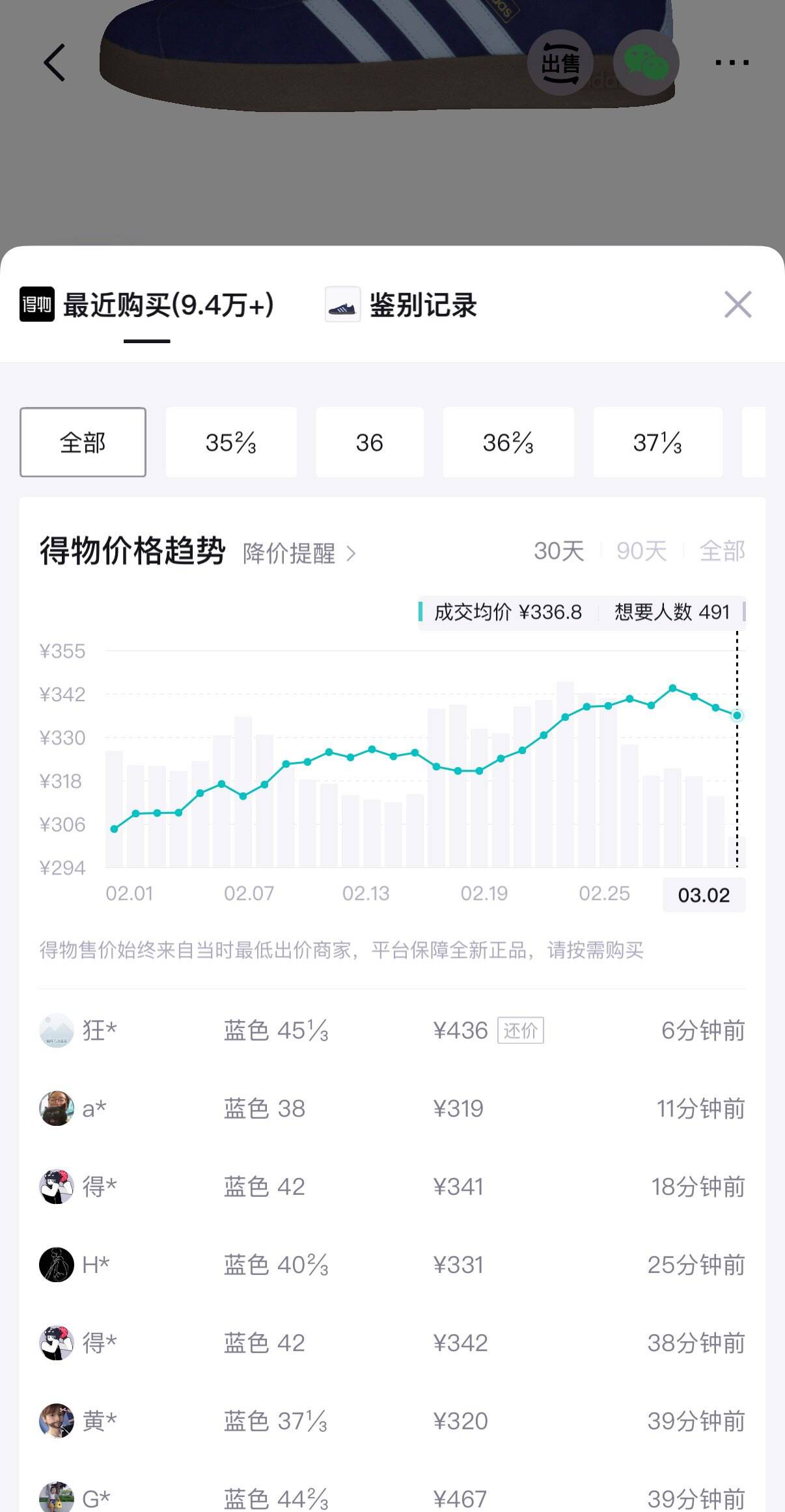The image size is (785, 1512).
Task: Close the purchase records panel
Action: click(x=737, y=305)
